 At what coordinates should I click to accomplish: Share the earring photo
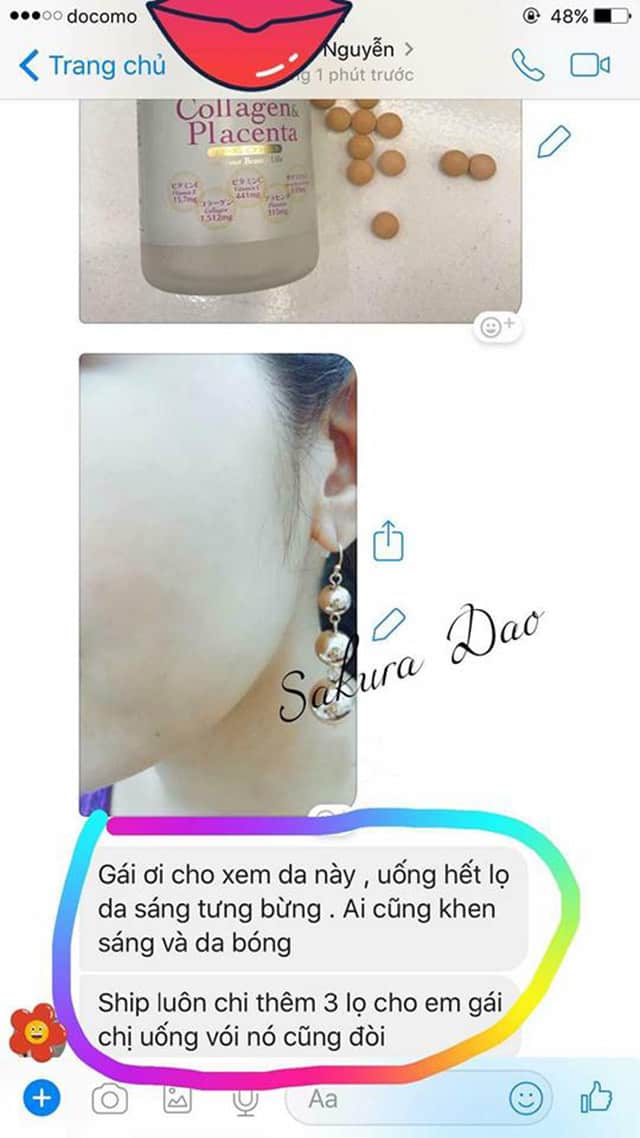tap(388, 543)
